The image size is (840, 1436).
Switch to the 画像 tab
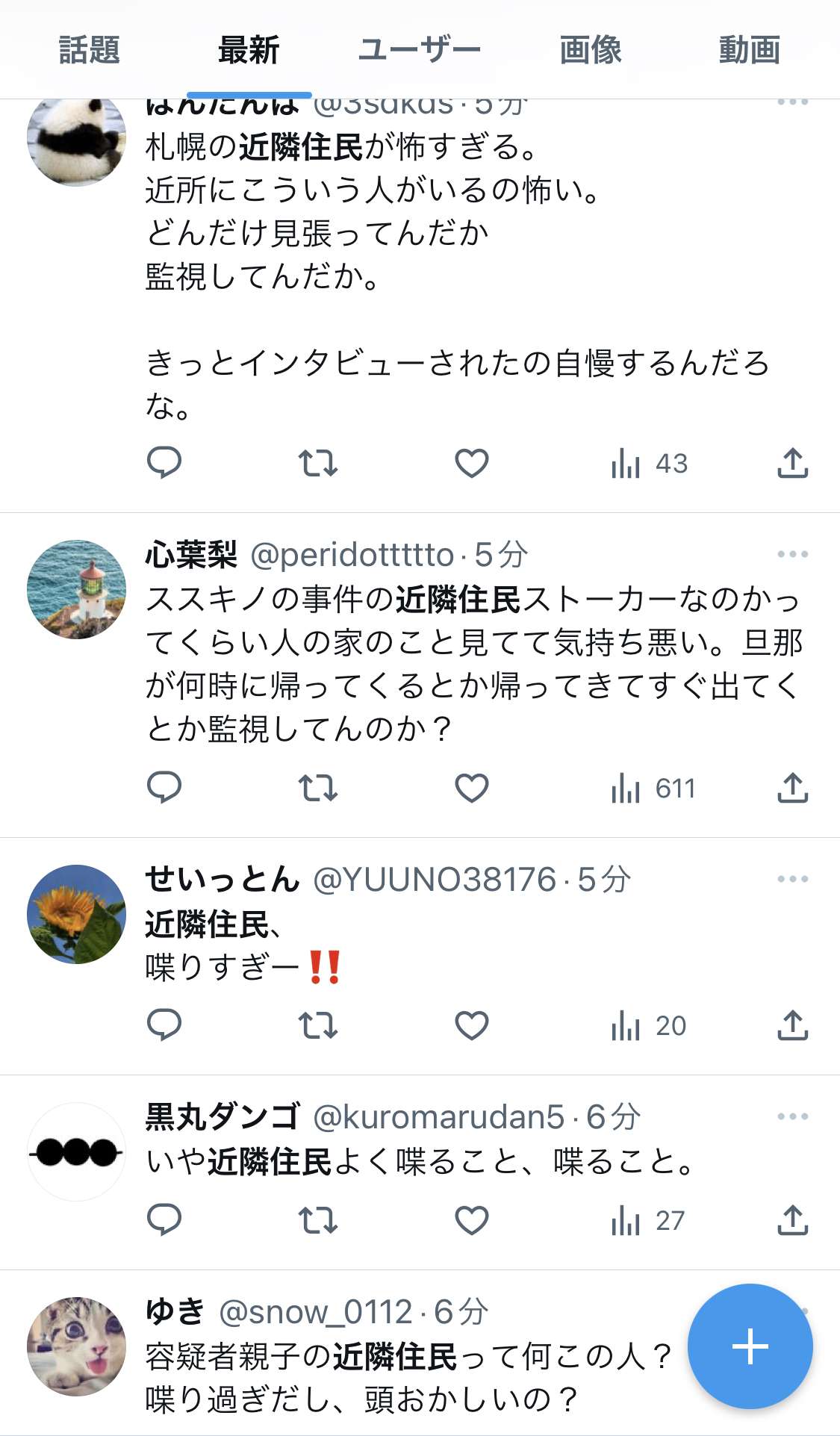[x=591, y=50]
